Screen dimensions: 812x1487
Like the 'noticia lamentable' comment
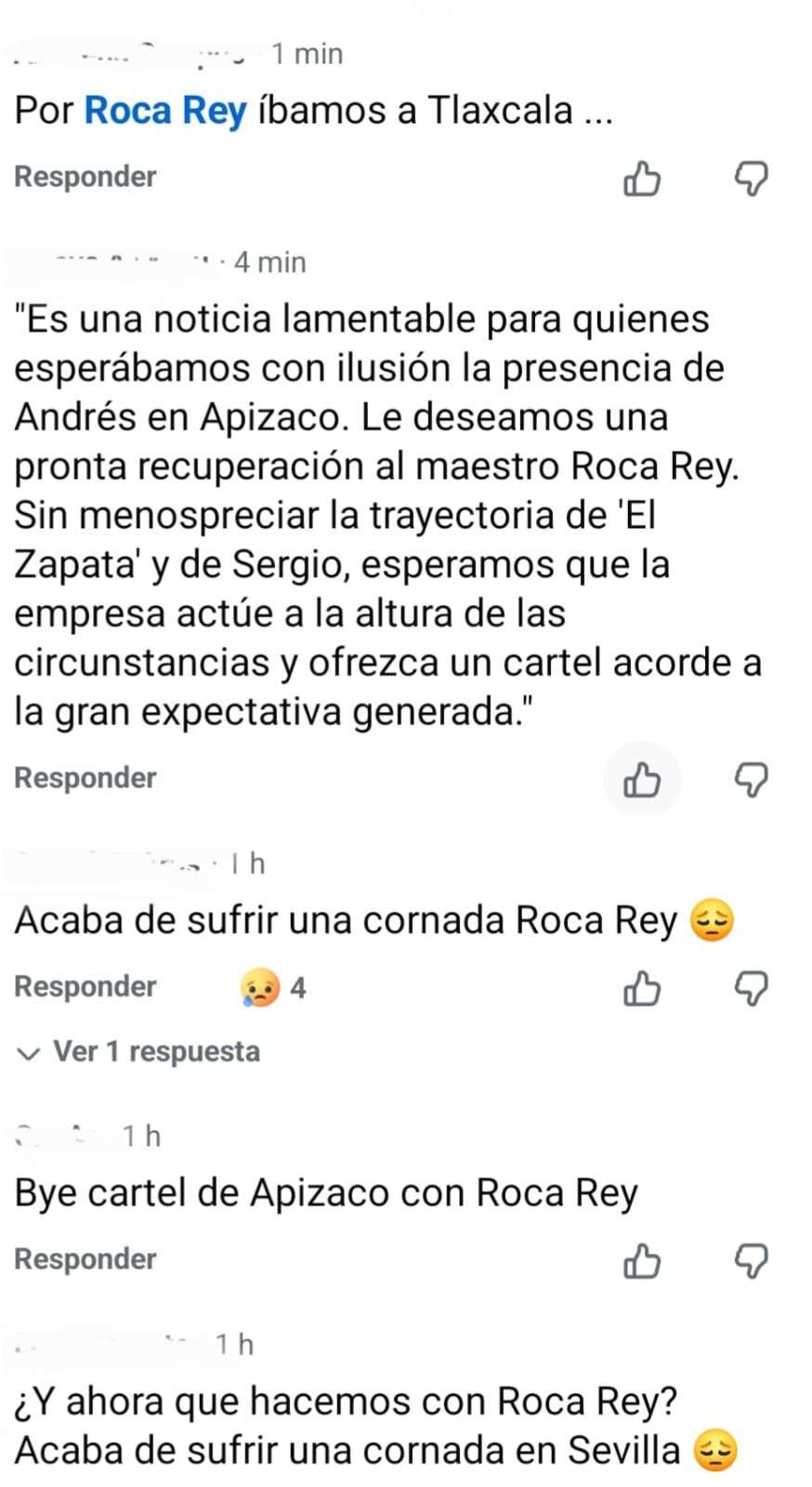pos(642,780)
